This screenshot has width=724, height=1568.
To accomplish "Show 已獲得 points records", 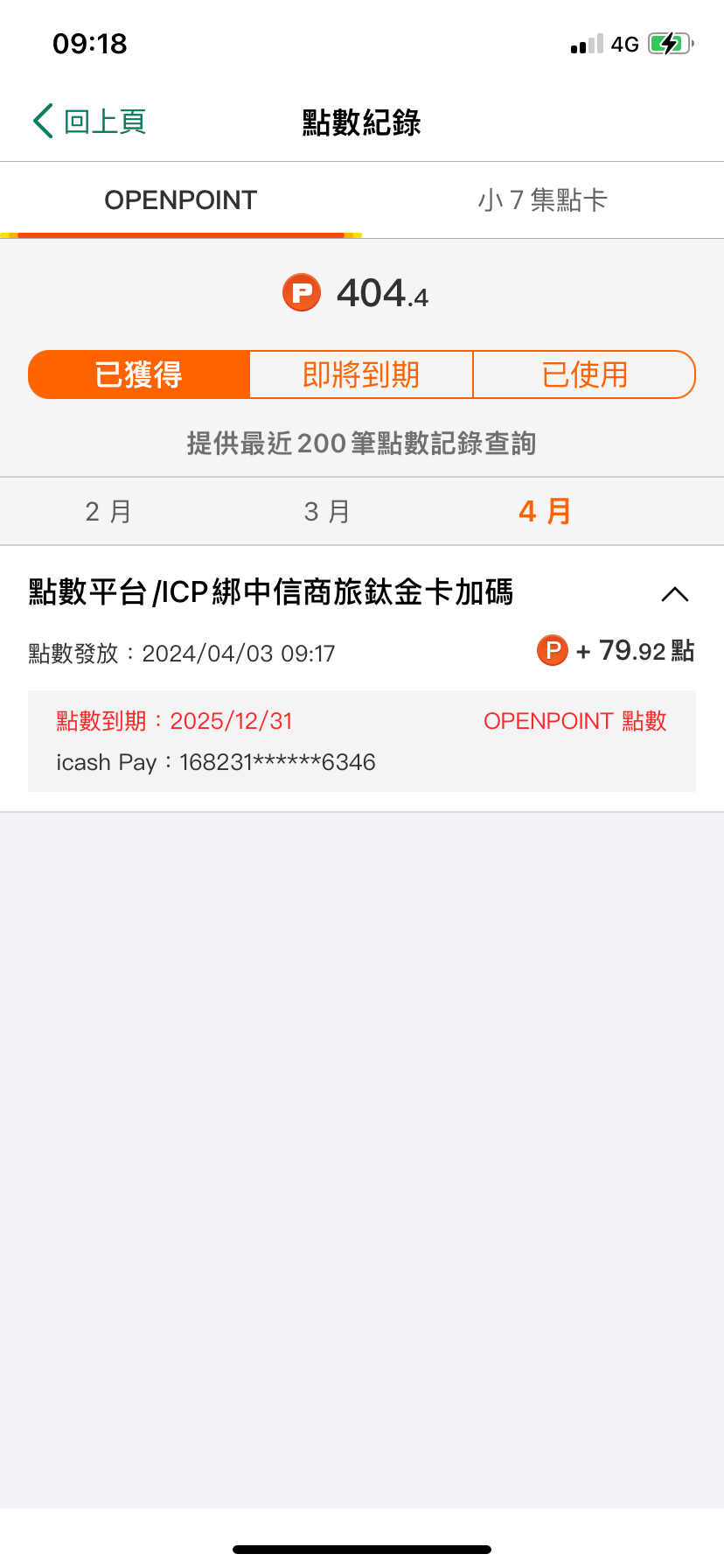I will click(x=139, y=374).
